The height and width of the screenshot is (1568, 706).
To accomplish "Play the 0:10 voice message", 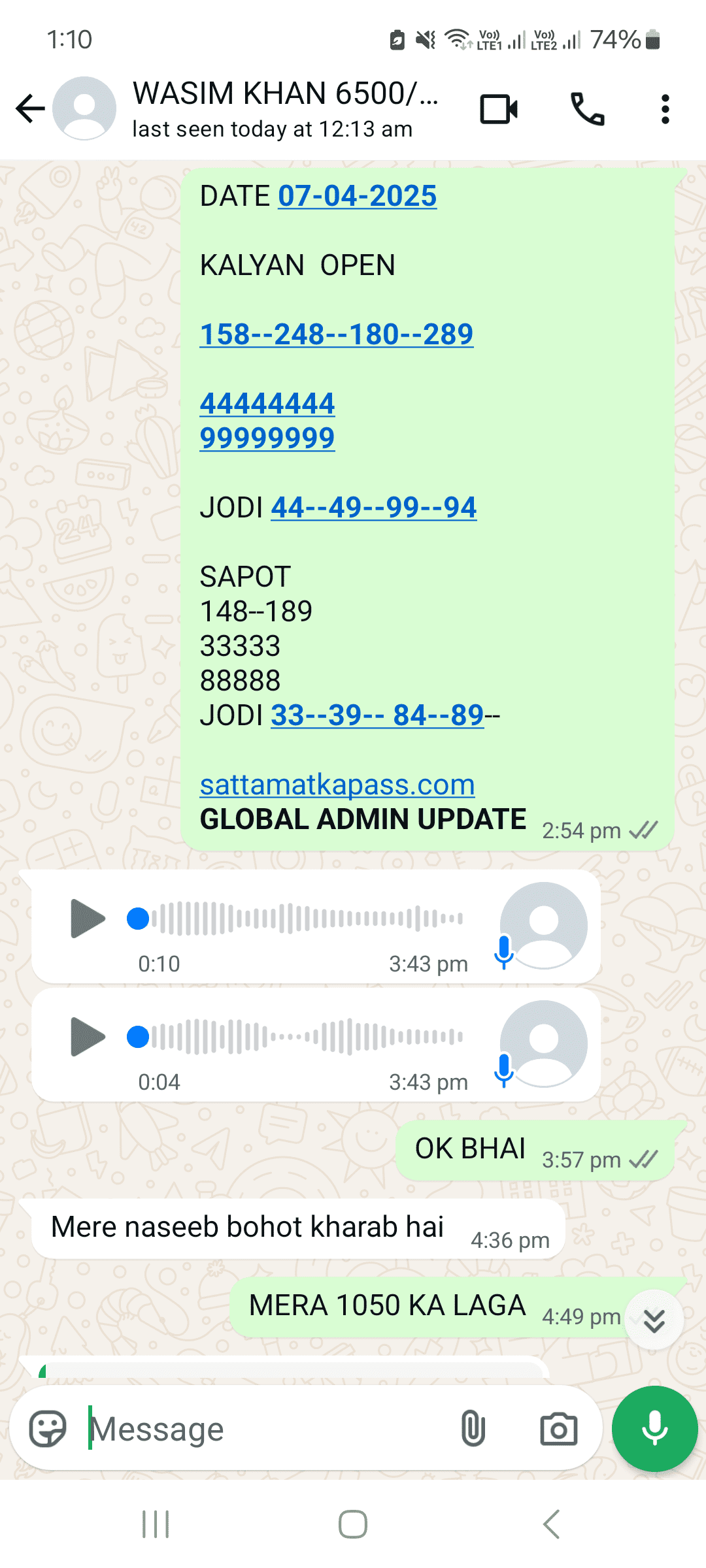I will (88, 918).
